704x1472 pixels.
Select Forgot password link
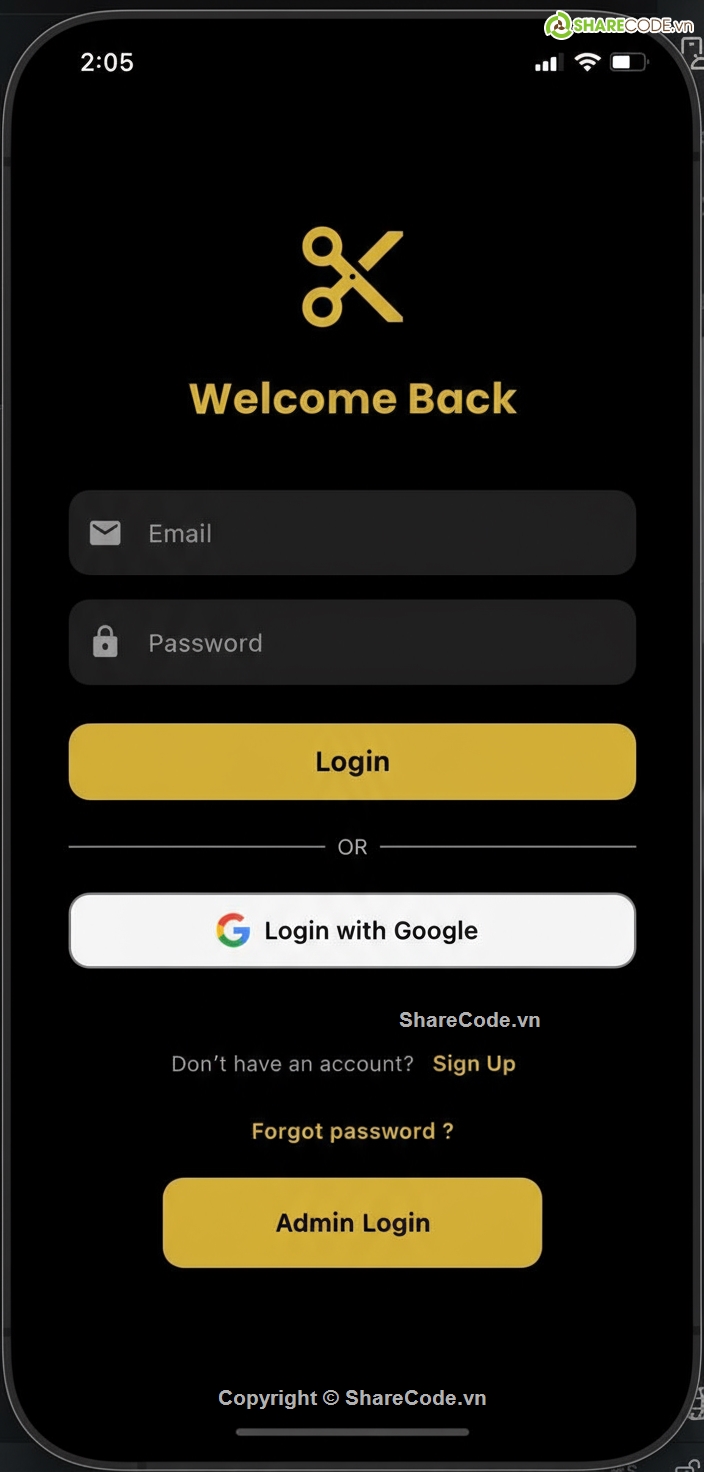pos(352,1131)
